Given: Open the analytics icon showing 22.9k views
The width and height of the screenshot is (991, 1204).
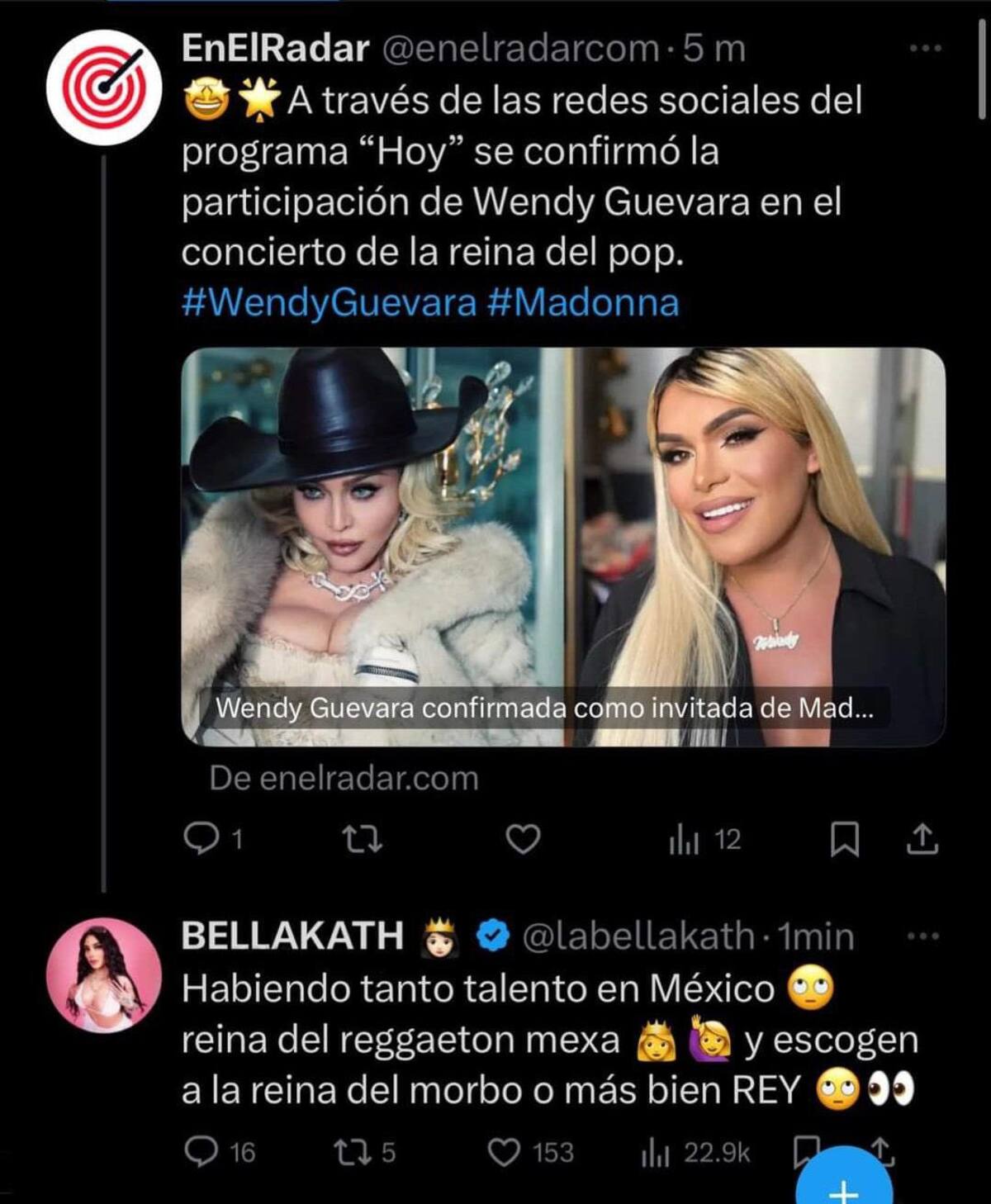Looking at the screenshot, I should click(655, 1147).
